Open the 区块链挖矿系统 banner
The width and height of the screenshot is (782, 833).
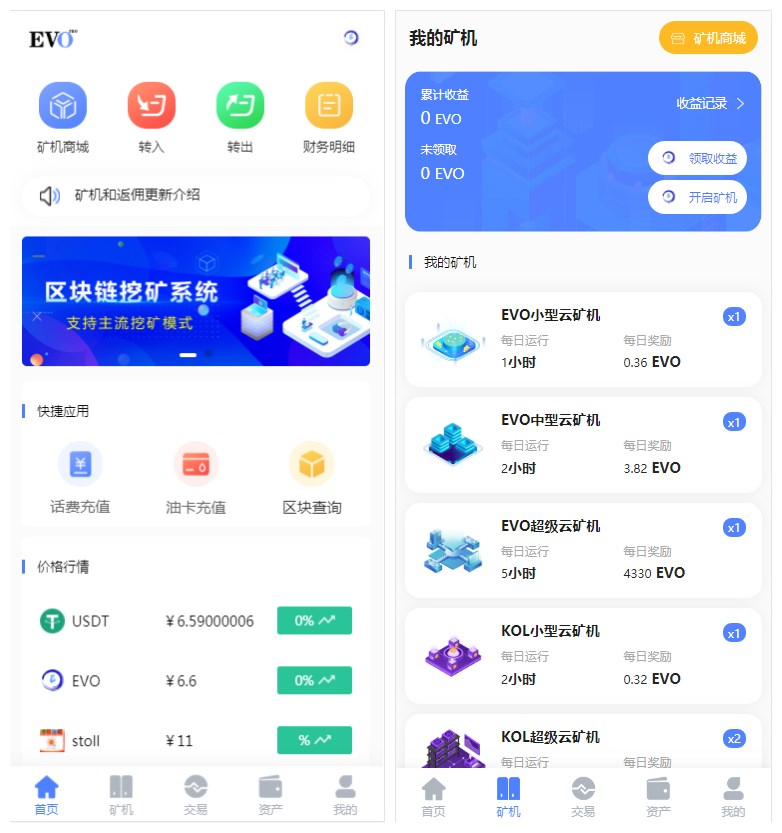click(x=196, y=301)
